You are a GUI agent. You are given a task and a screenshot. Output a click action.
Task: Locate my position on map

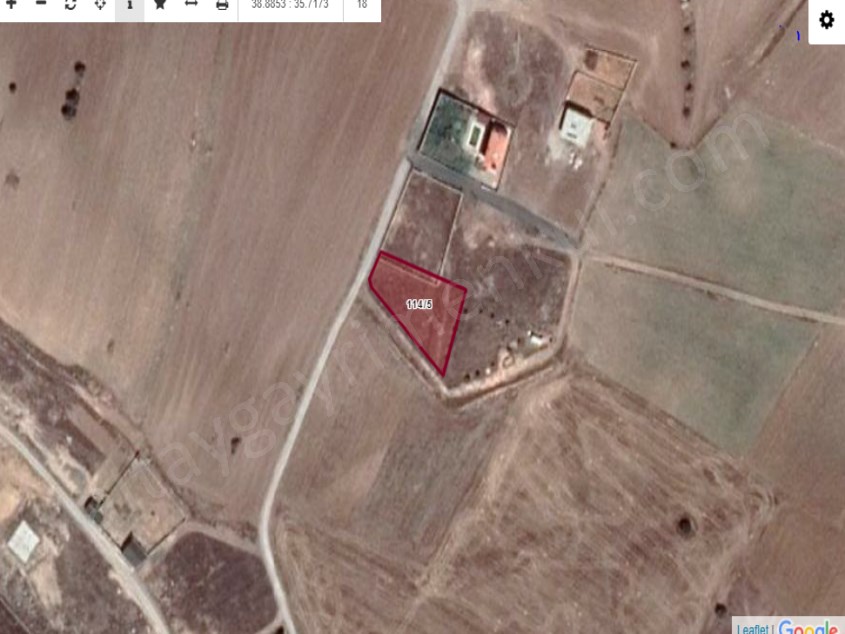(101, 5)
